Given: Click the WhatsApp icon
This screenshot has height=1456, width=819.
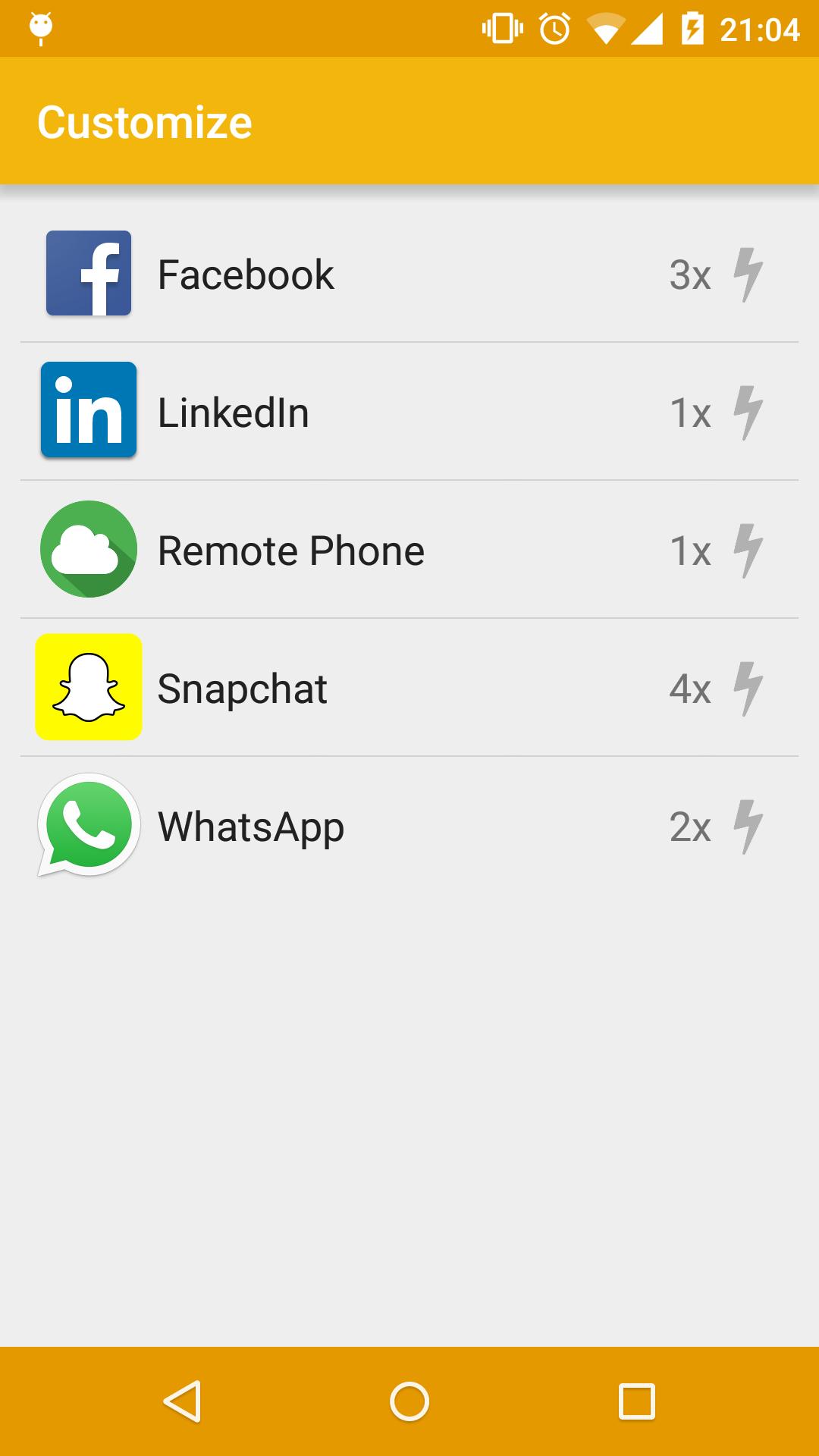Looking at the screenshot, I should point(88,826).
